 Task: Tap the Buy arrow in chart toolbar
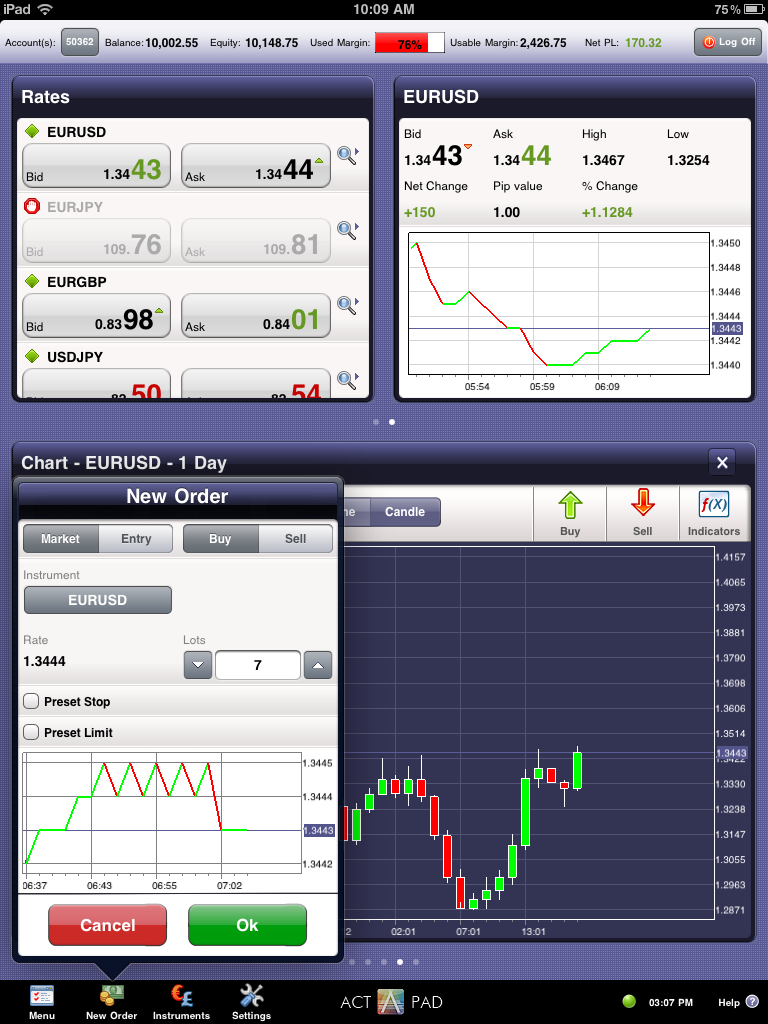[x=570, y=513]
